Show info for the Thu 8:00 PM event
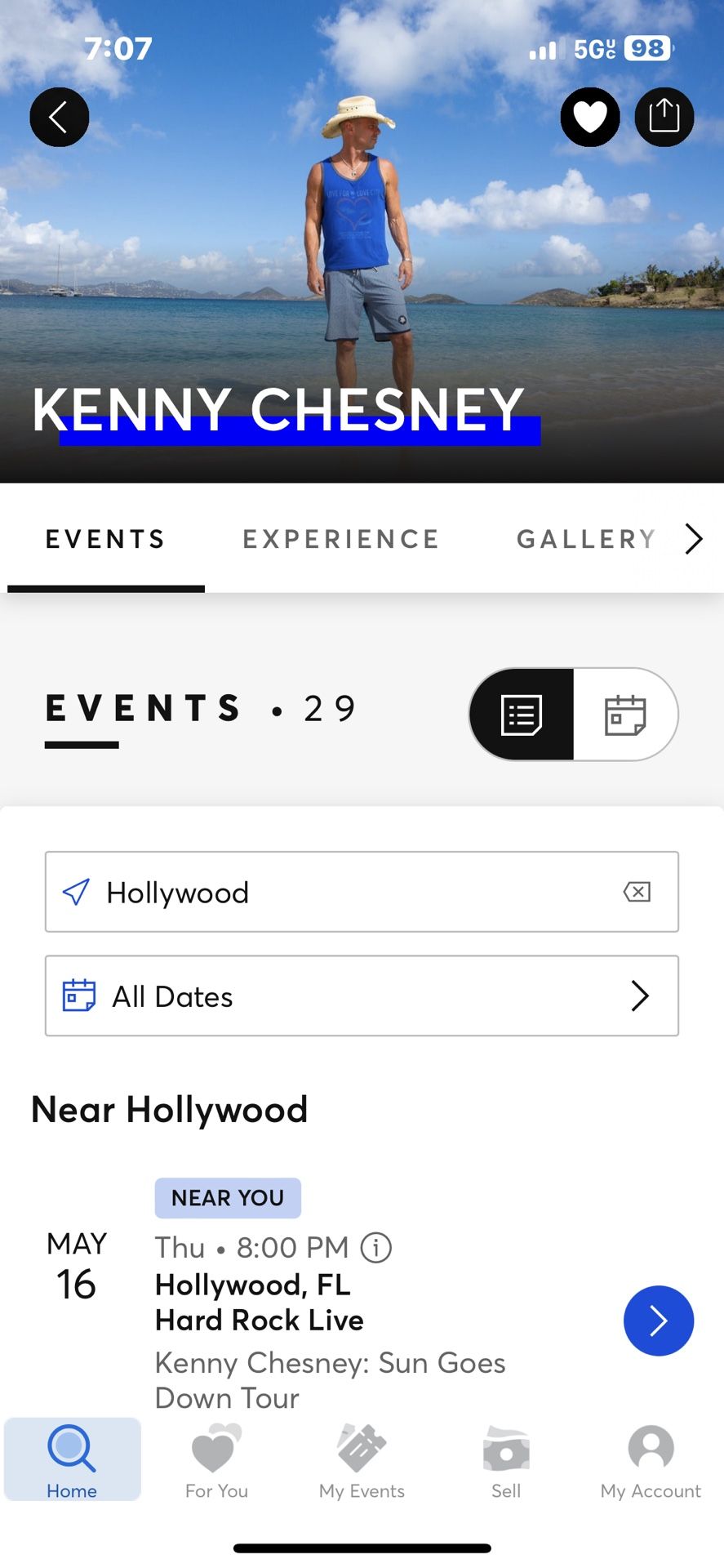Viewport: 724px width, 1568px height. coord(376,1247)
